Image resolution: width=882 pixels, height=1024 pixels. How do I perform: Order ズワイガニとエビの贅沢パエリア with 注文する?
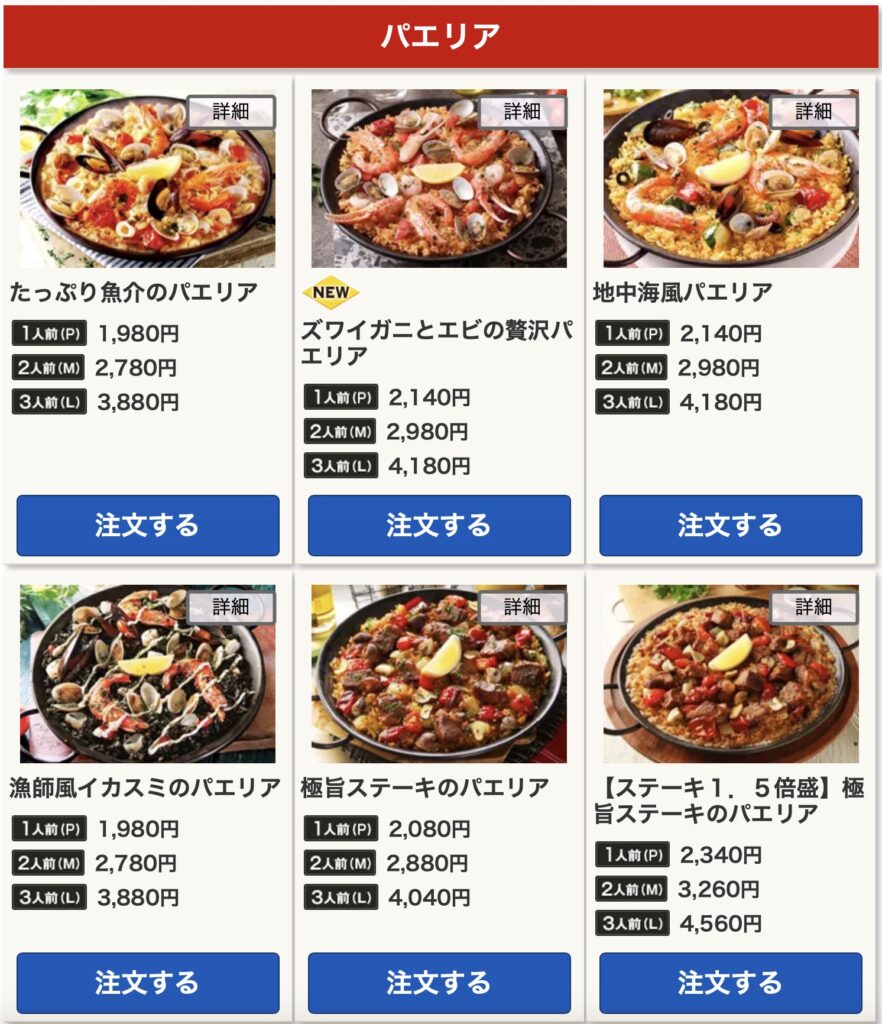[x=442, y=525]
